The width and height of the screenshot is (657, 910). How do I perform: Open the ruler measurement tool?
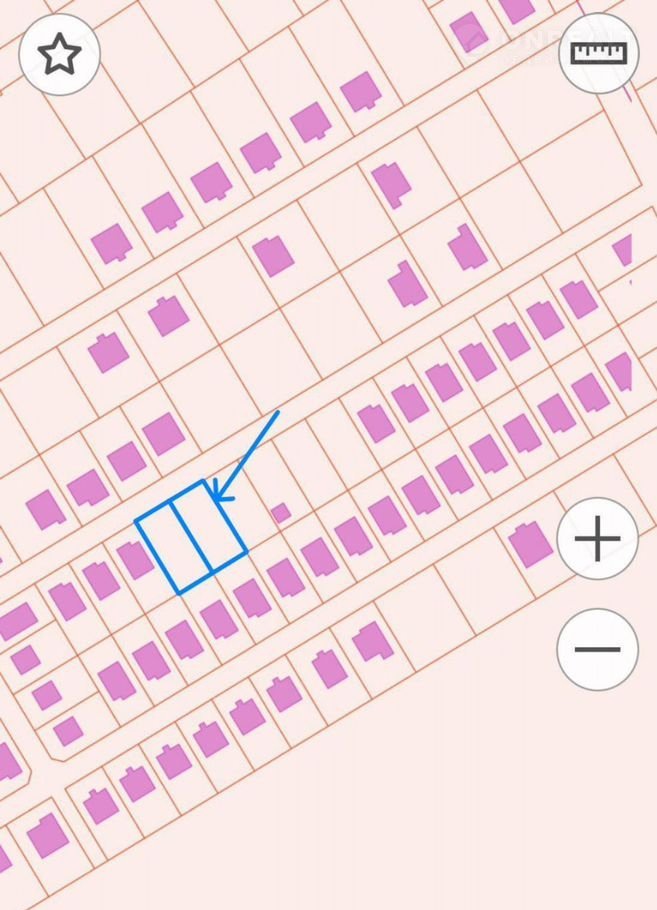(x=598, y=53)
